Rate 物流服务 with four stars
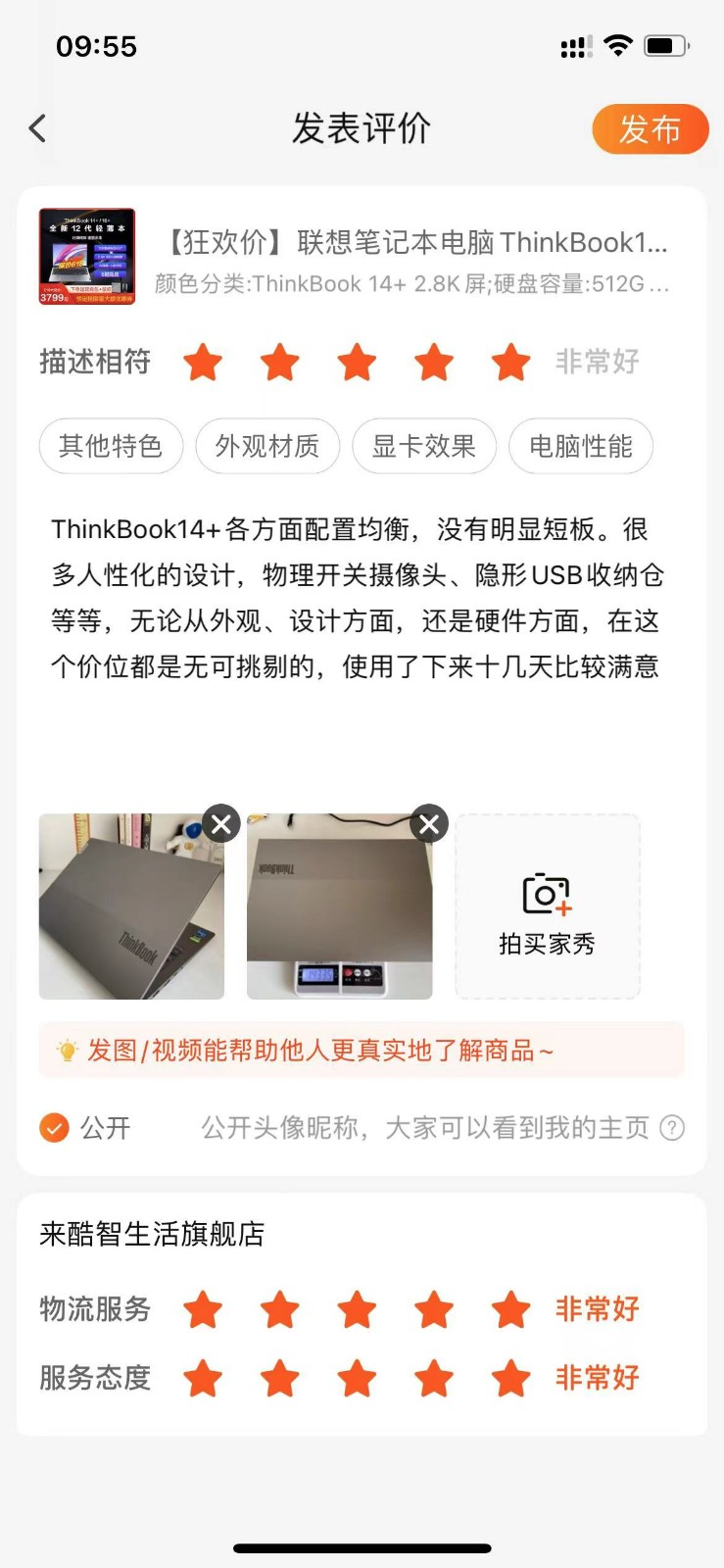The height and width of the screenshot is (1568, 724). pos(434,1309)
